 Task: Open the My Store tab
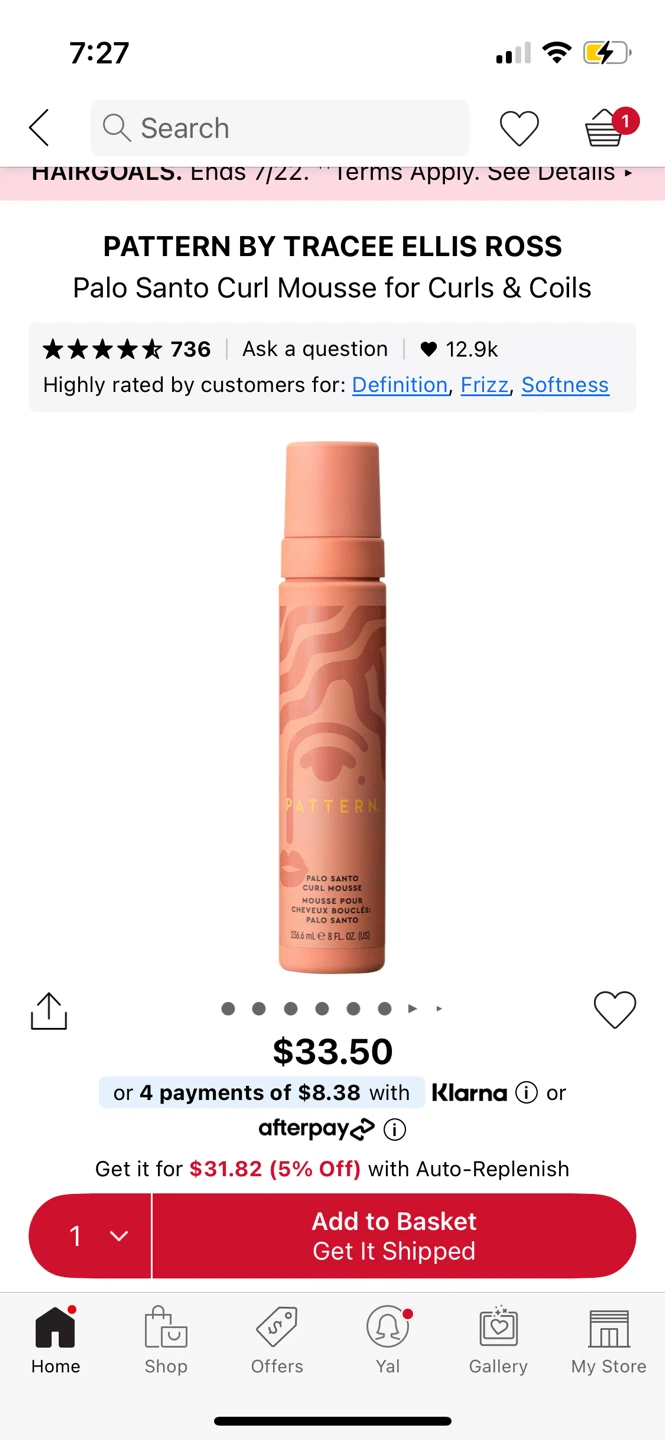point(609,1340)
